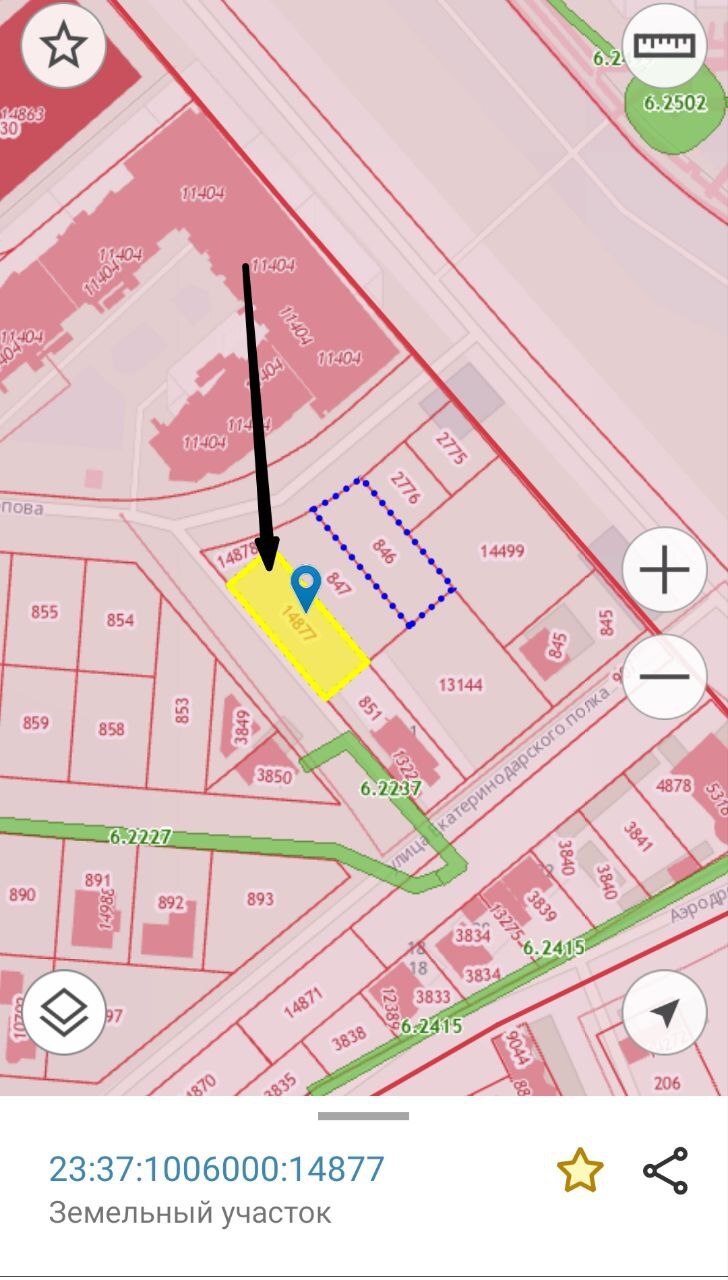Zoom out of the map

(664, 676)
